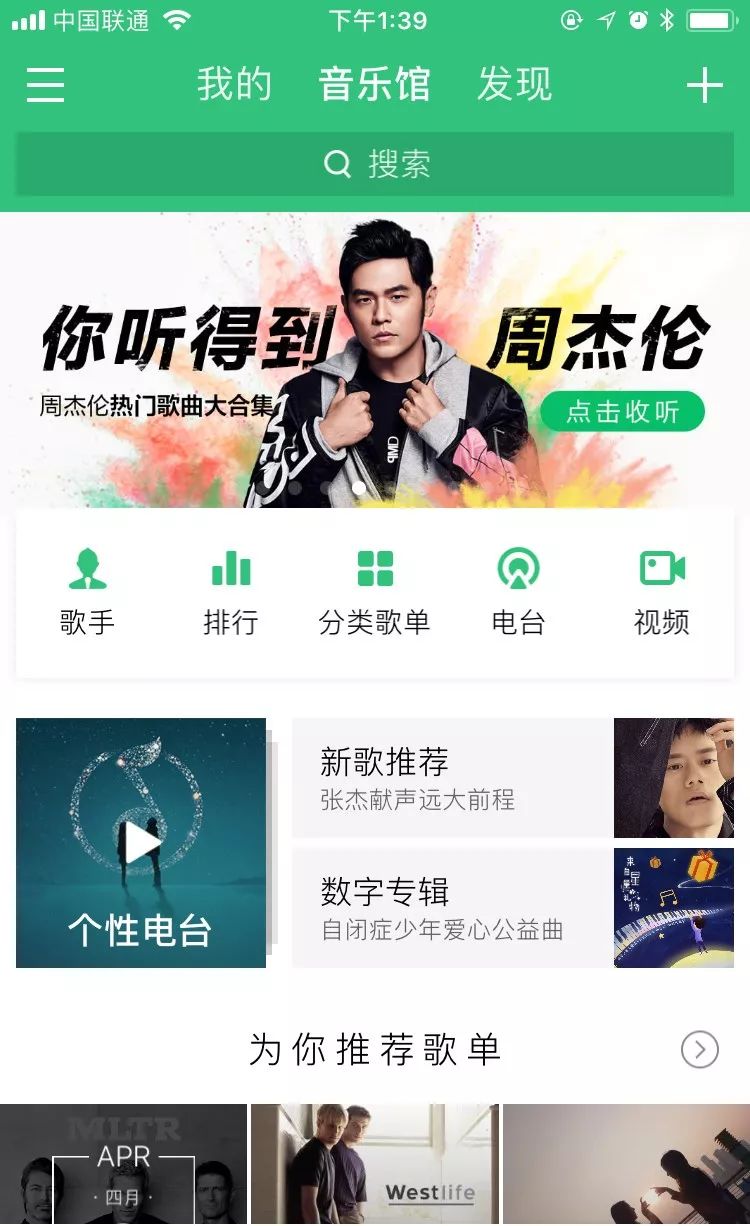750x1226 pixels.
Task: Open the 歌手 (Singers) section icon
Action: tap(89, 566)
